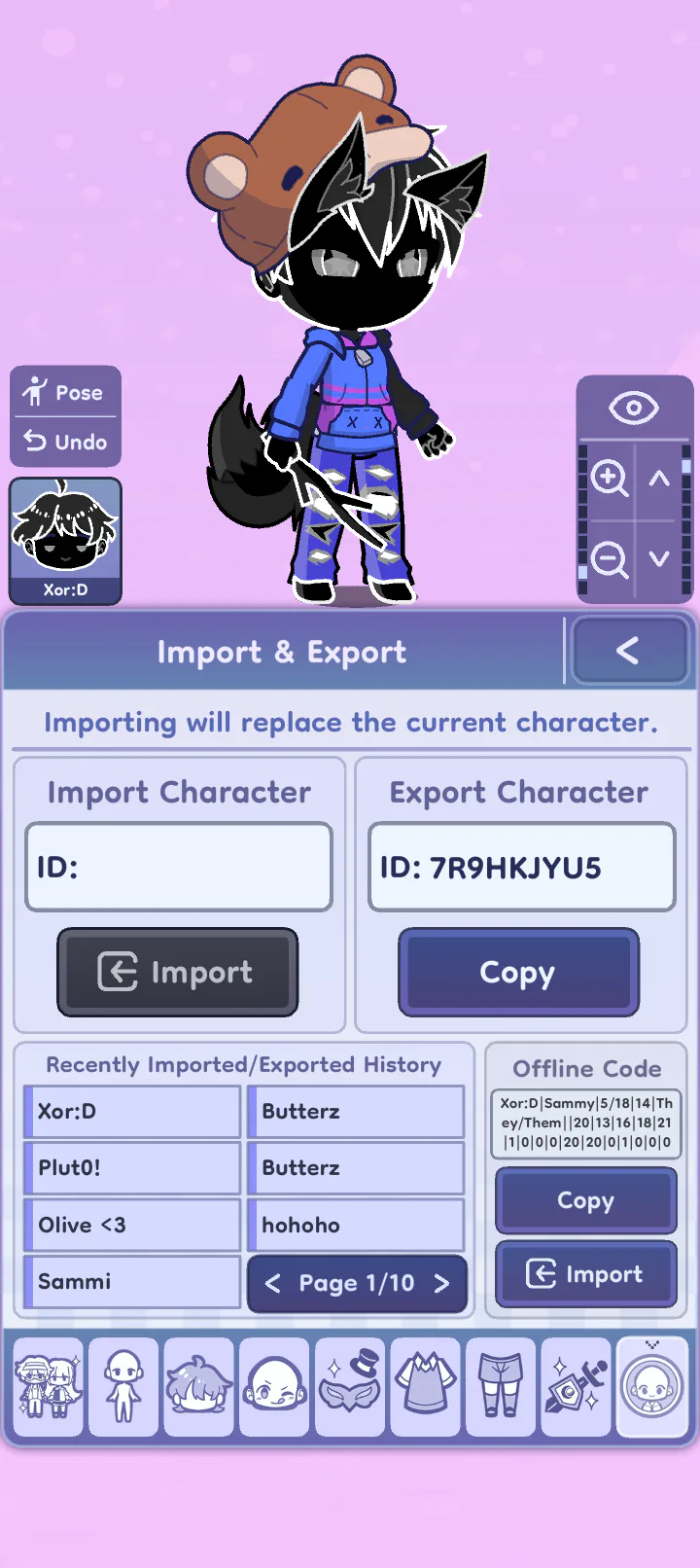Screen dimensions: 700x1568
Task: Import from the Offline Code
Action: tap(586, 1273)
